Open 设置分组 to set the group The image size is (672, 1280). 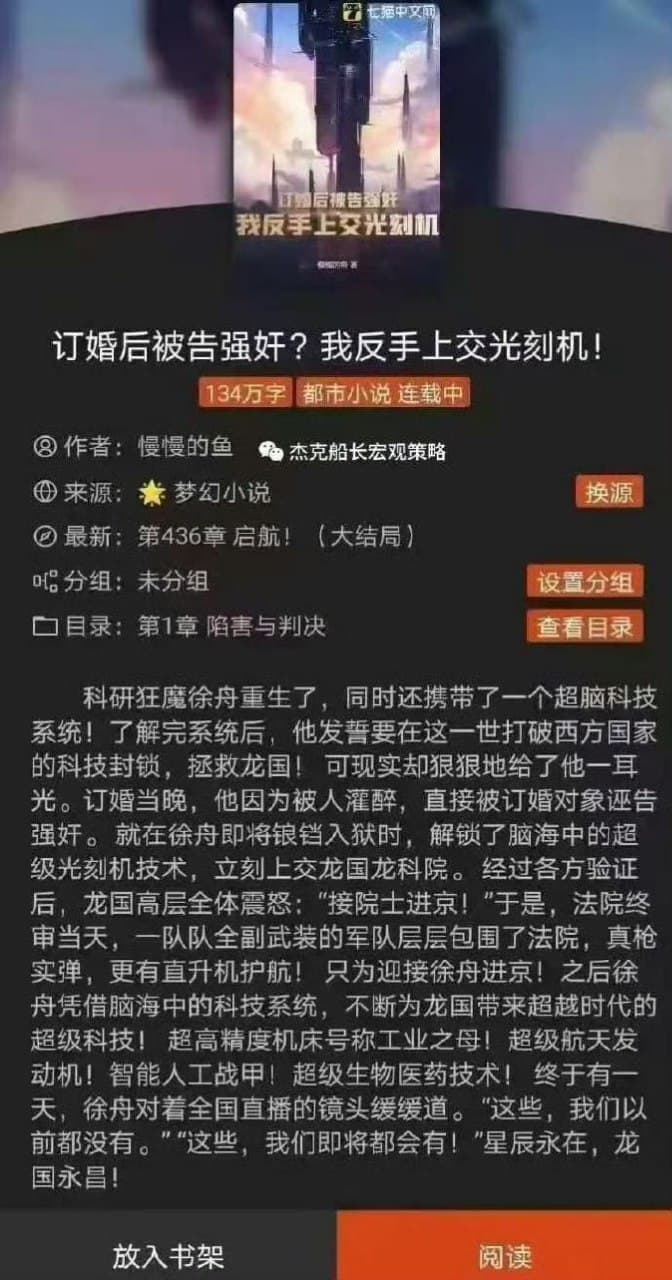tap(585, 583)
